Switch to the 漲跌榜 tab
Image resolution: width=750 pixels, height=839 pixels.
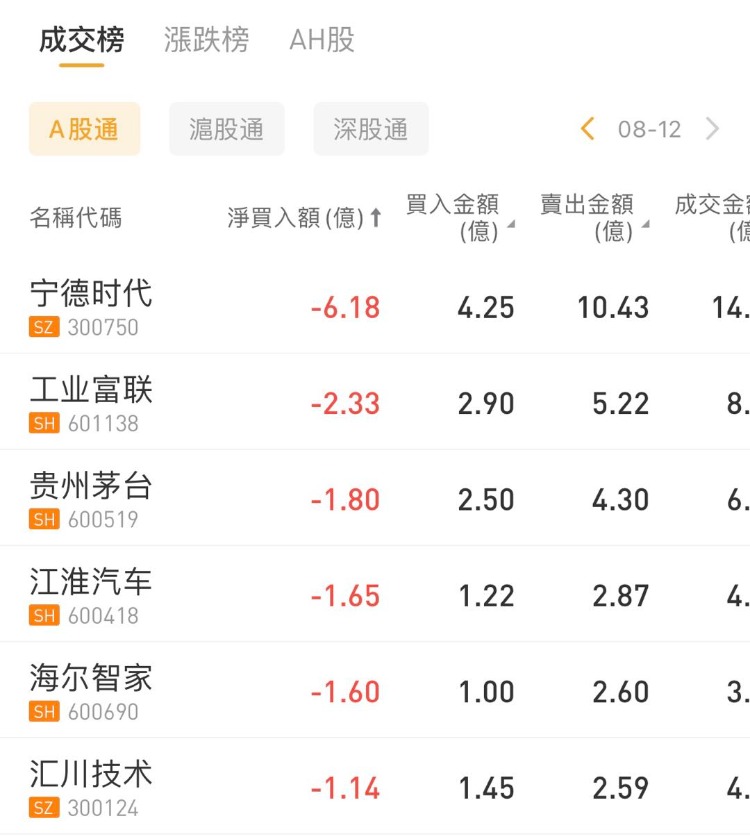click(206, 41)
